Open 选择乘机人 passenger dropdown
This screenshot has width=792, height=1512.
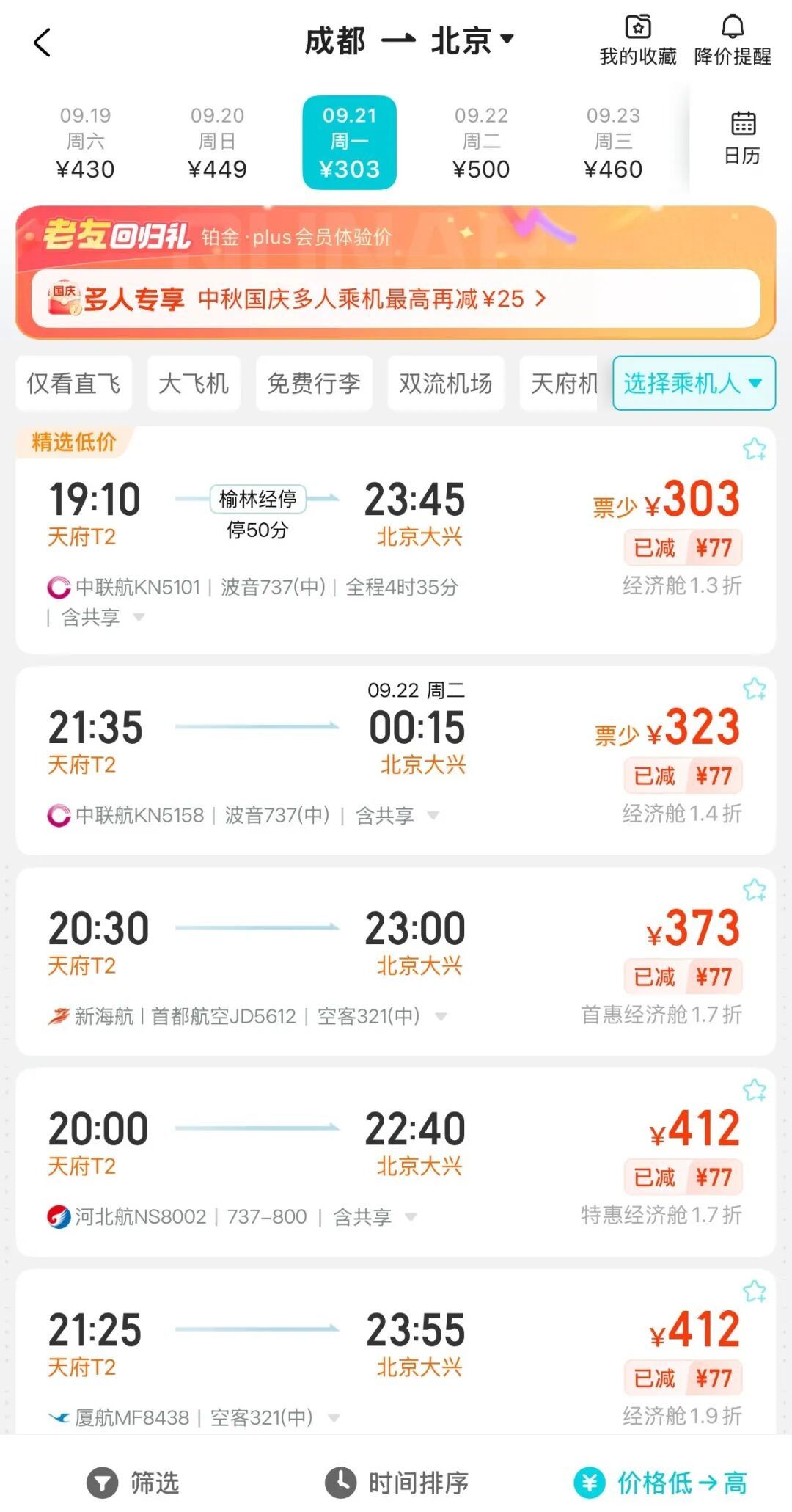(x=694, y=383)
